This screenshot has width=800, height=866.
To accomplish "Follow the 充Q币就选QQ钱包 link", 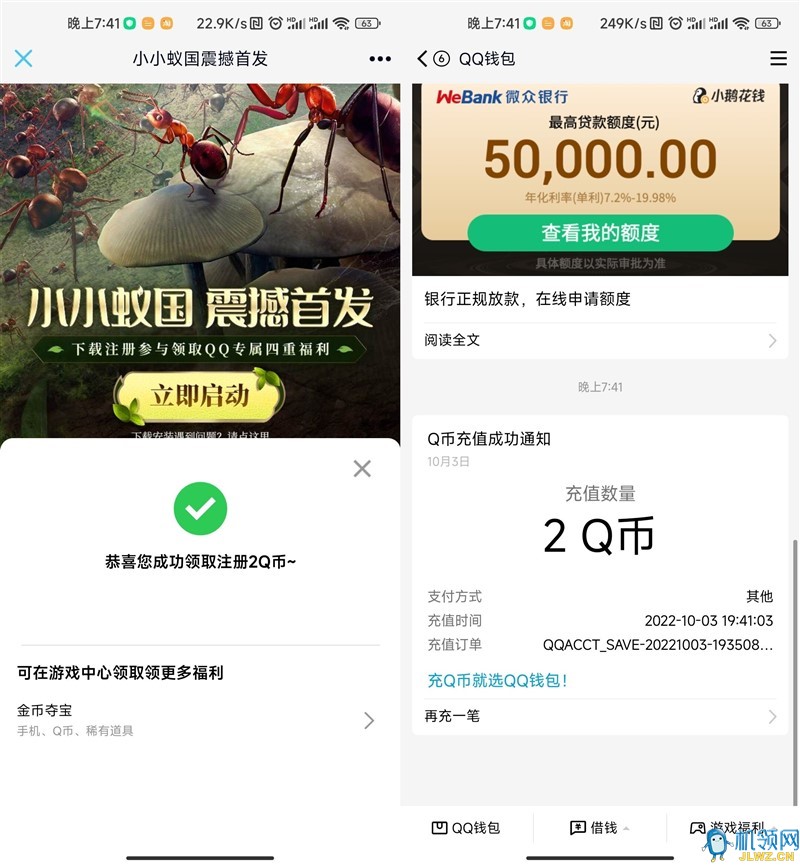I will click(x=498, y=680).
